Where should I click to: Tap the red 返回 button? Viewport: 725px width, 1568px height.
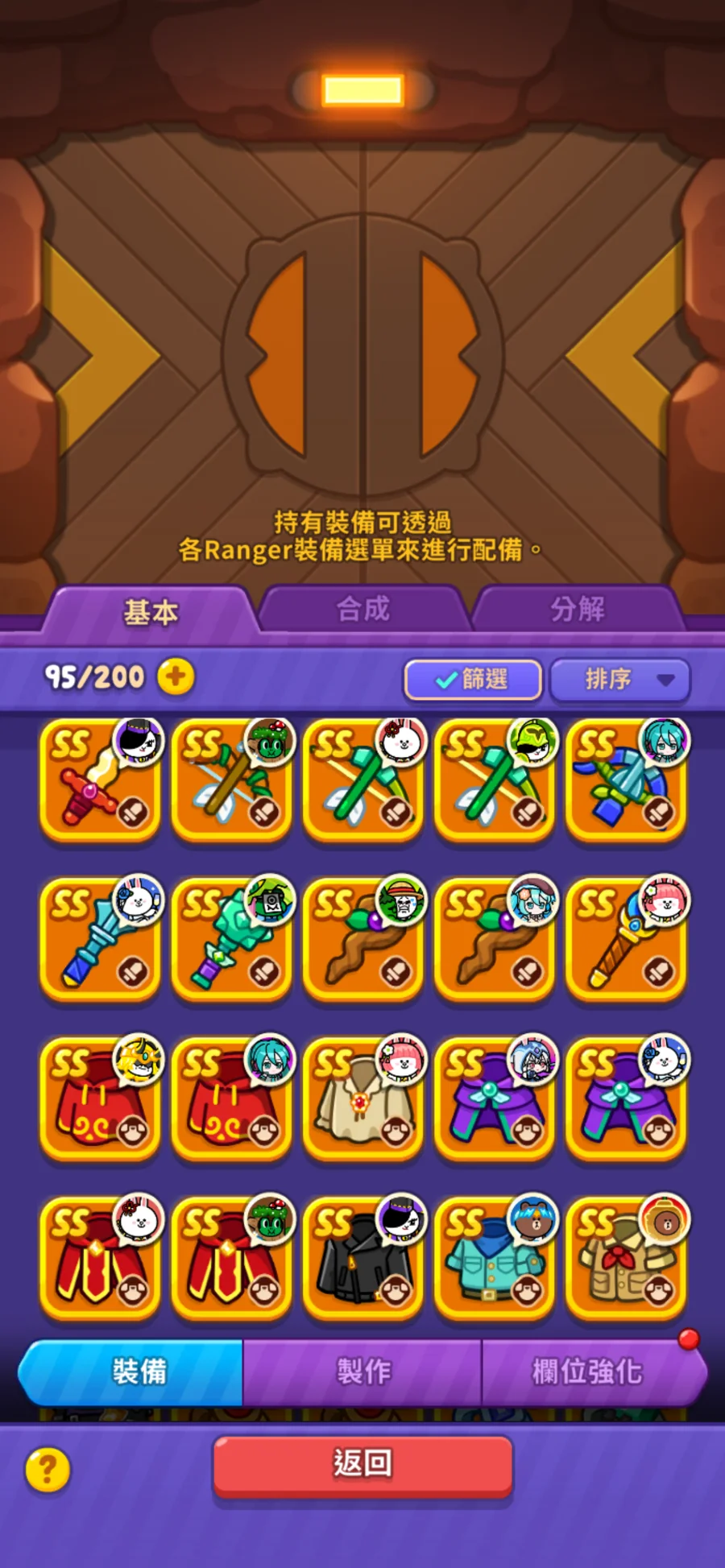[362, 1463]
